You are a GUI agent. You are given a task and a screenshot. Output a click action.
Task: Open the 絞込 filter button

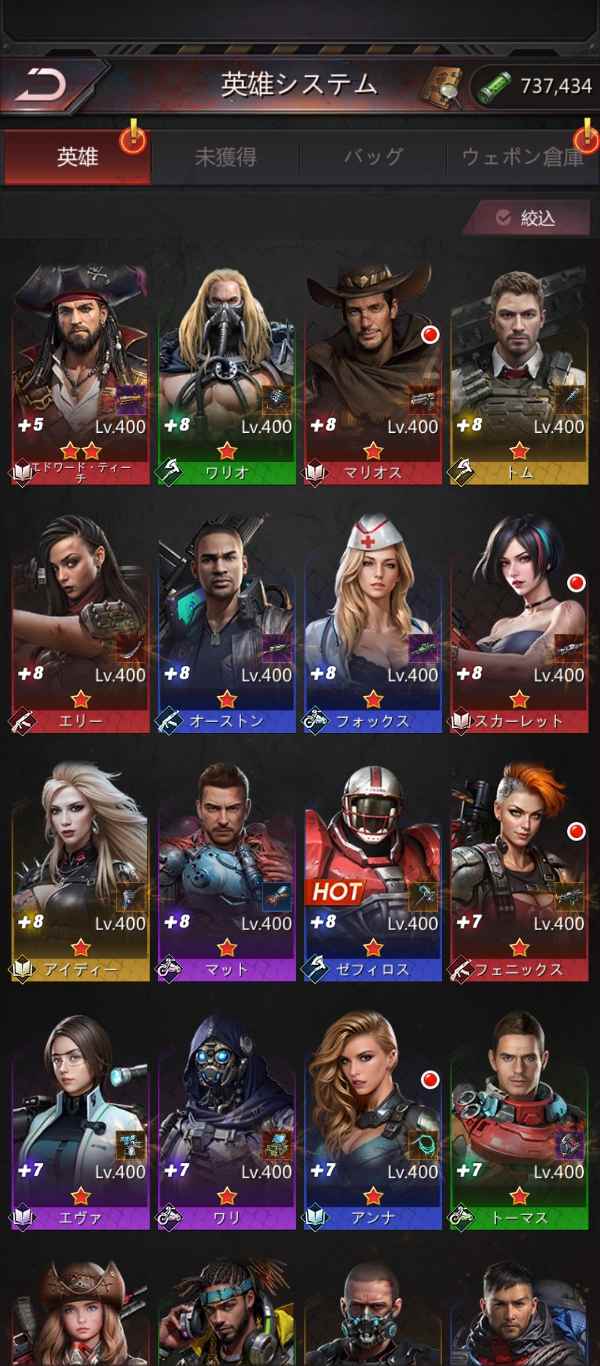tap(526, 217)
